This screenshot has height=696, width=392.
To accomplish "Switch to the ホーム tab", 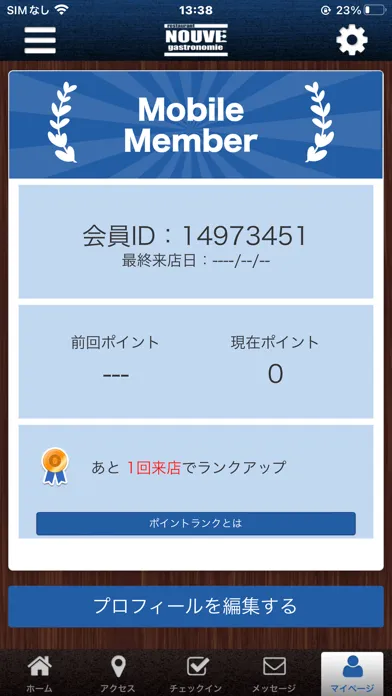I will (39, 673).
